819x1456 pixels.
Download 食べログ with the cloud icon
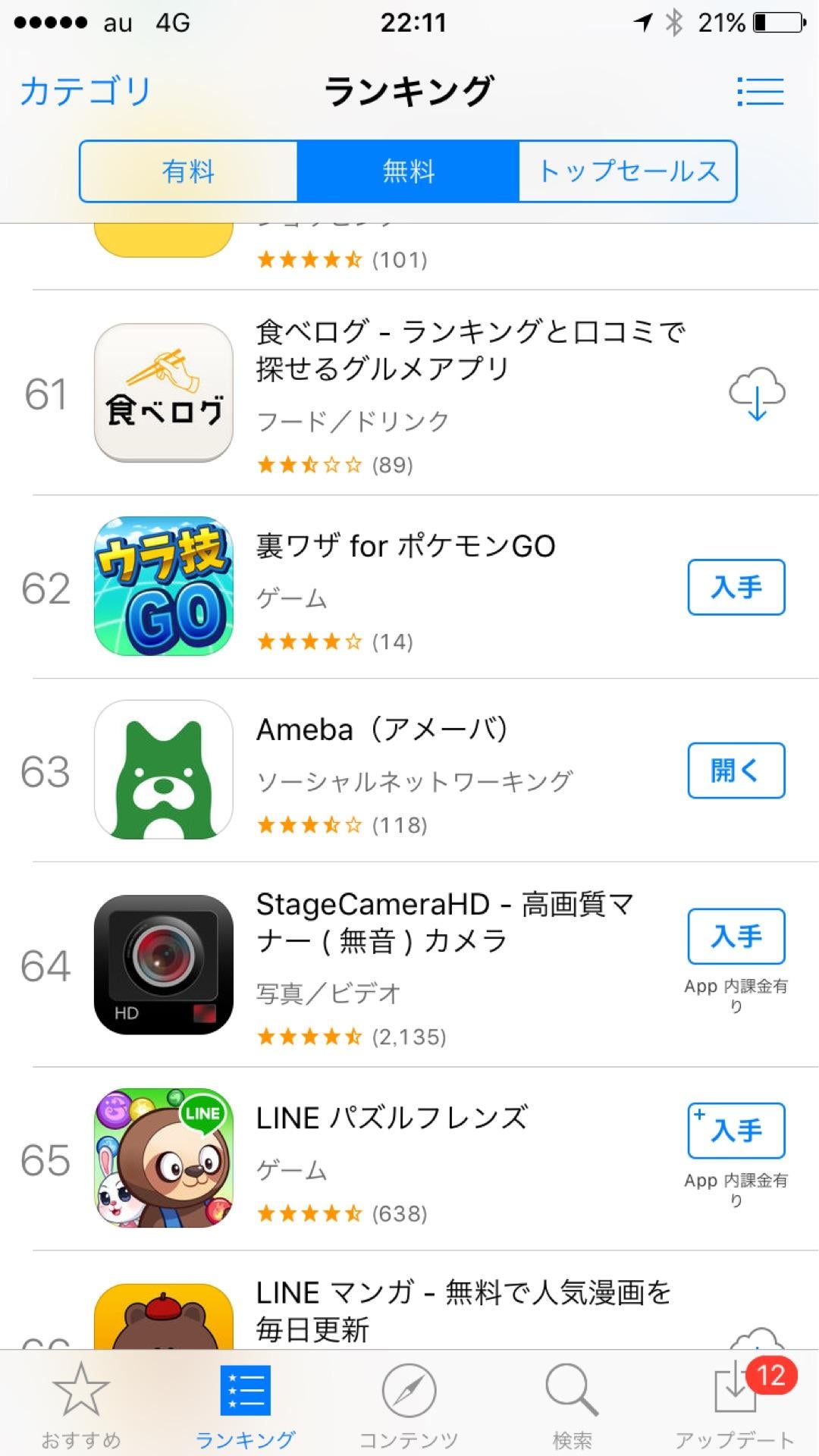pos(757,394)
